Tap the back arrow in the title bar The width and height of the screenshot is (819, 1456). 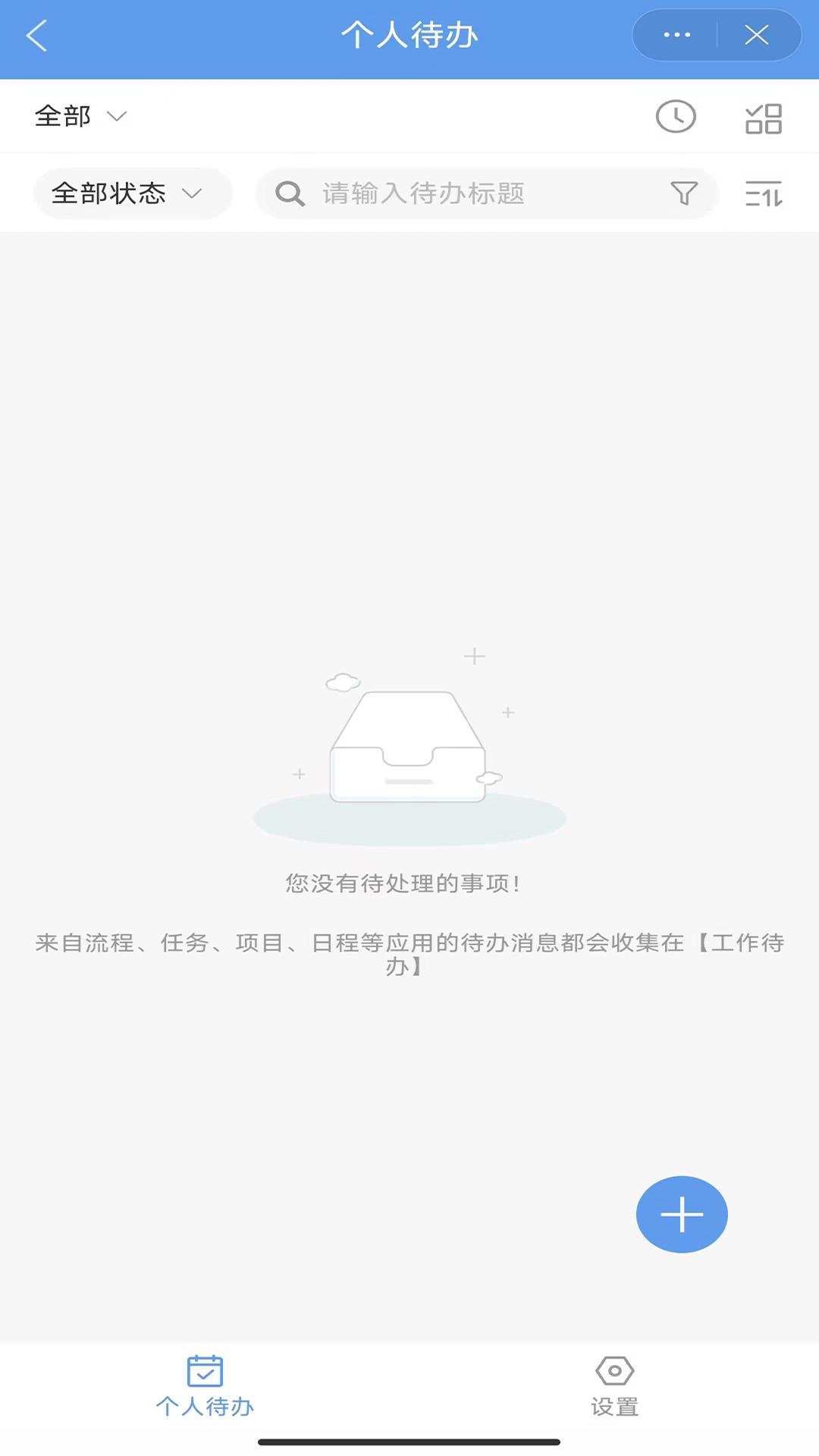[36, 35]
